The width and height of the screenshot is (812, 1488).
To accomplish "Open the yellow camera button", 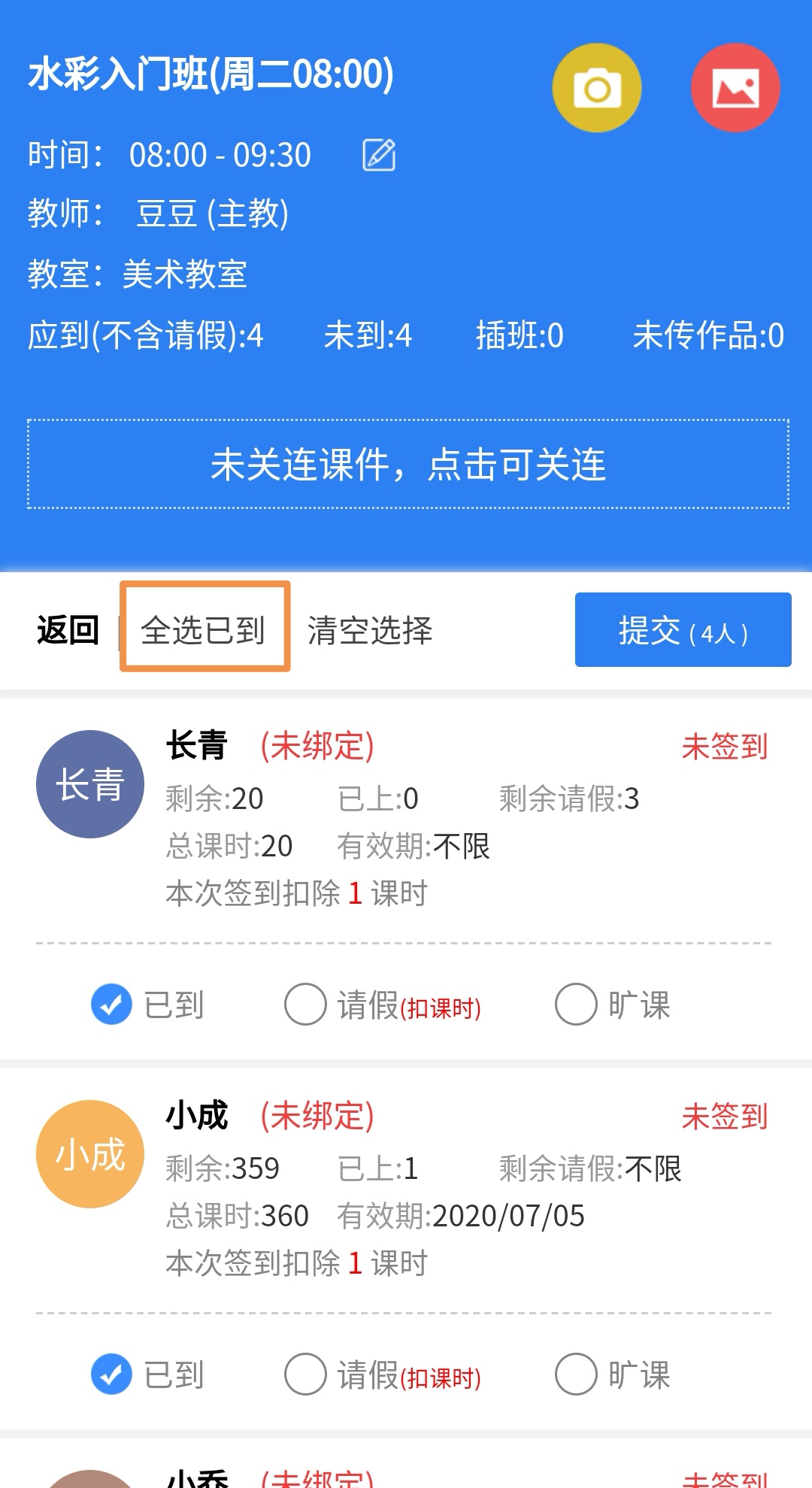I will pyautogui.click(x=597, y=88).
